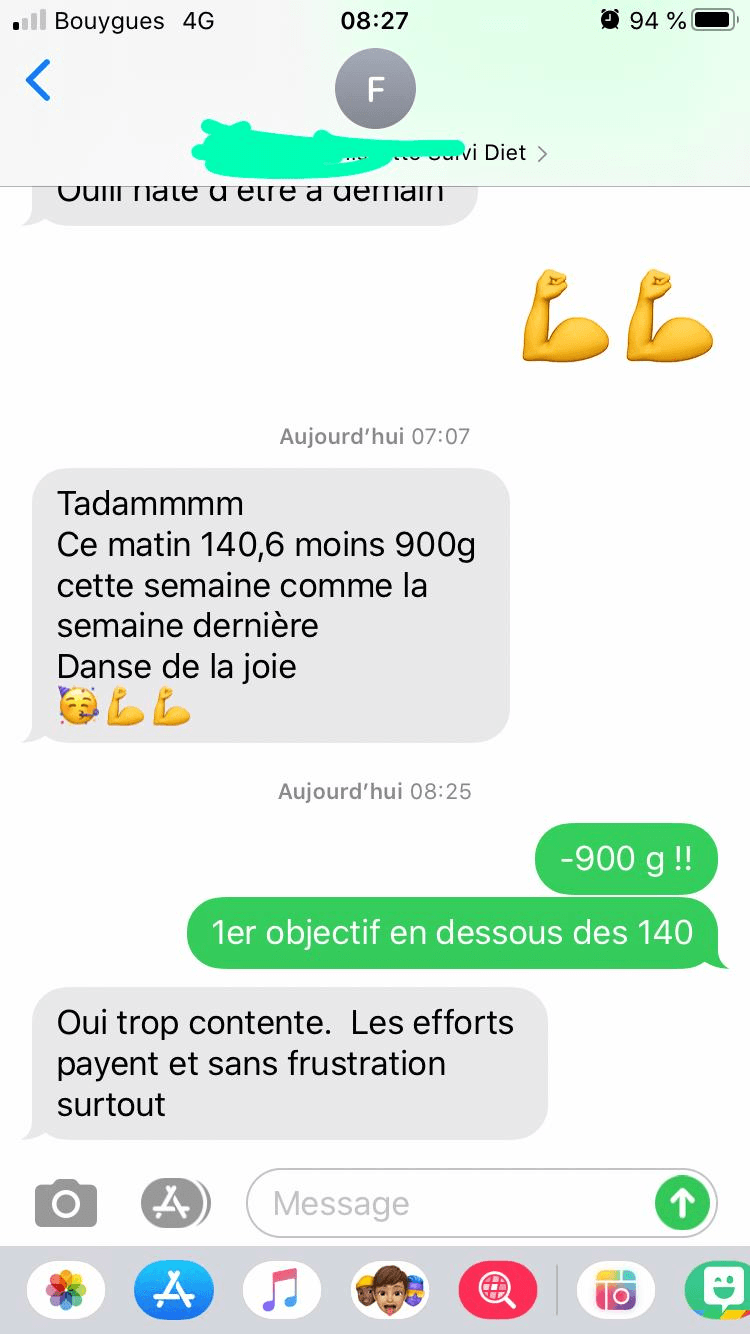Open the pink photo collage app
This screenshot has height=1334, width=750.
tap(615, 1290)
